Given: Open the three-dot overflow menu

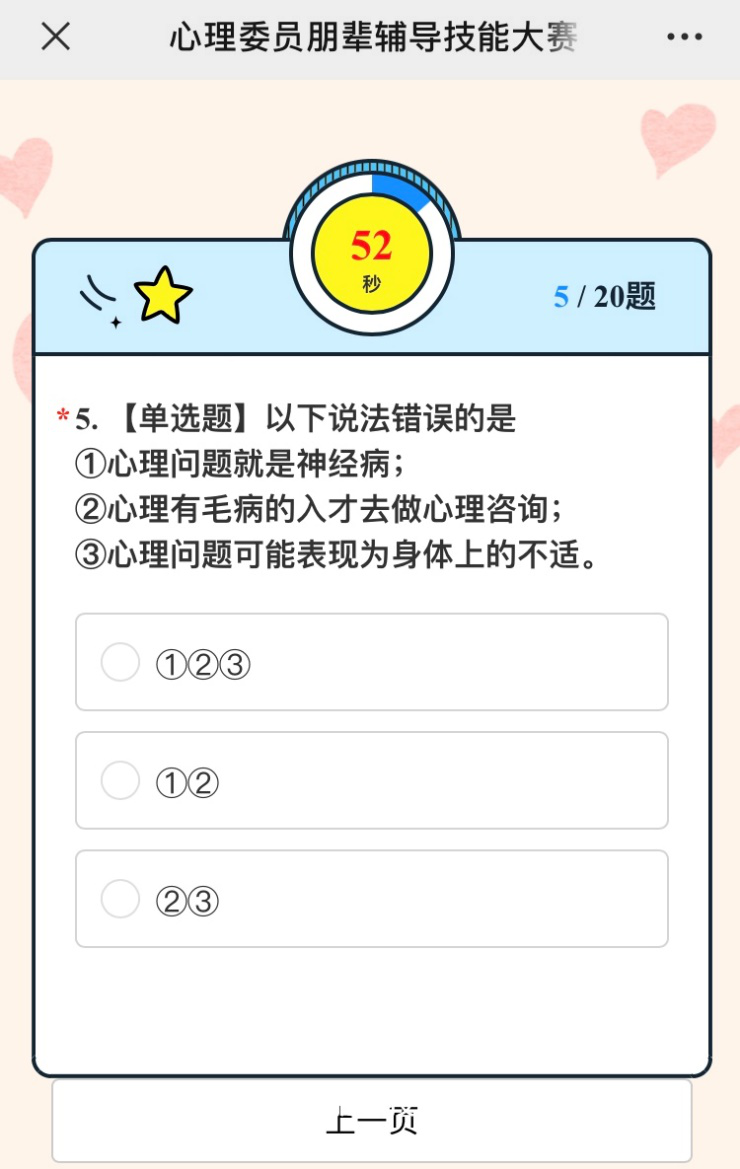Looking at the screenshot, I should click(x=684, y=37).
